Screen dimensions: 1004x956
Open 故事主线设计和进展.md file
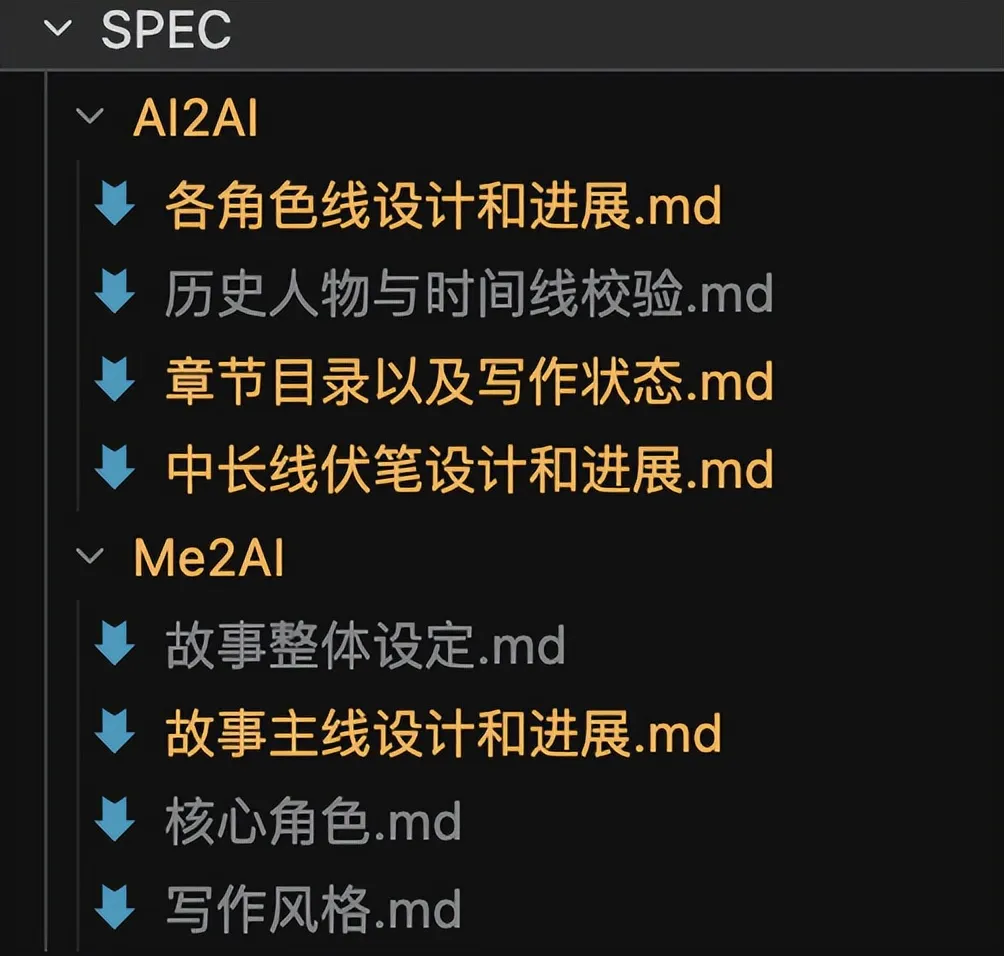443,734
